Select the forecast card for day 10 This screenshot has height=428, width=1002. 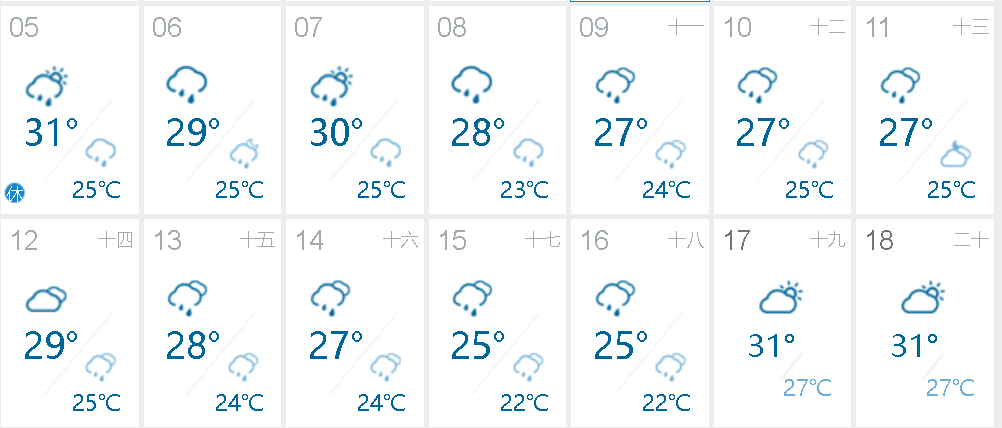tap(783, 110)
